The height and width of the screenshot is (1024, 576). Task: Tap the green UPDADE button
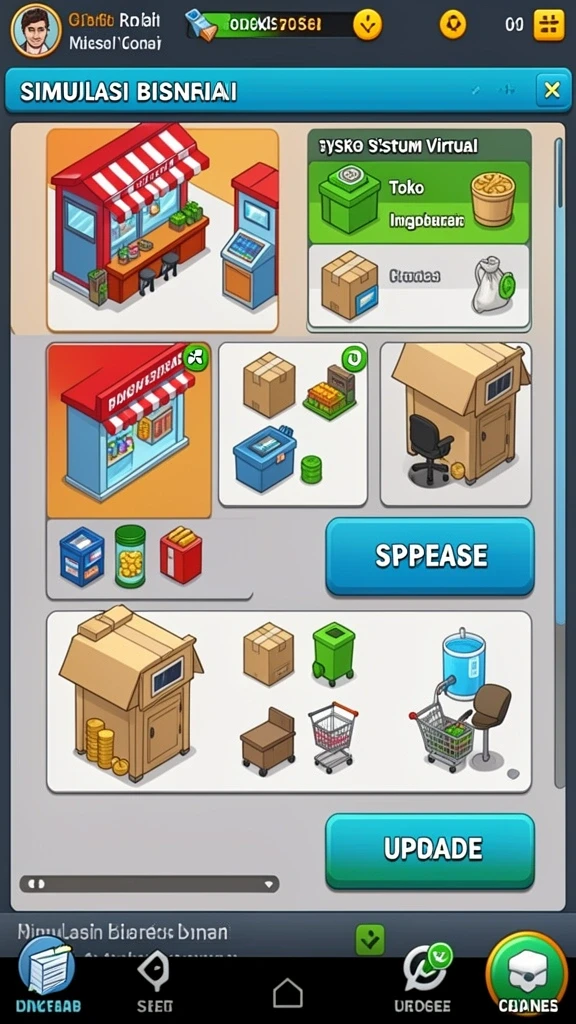click(430, 850)
